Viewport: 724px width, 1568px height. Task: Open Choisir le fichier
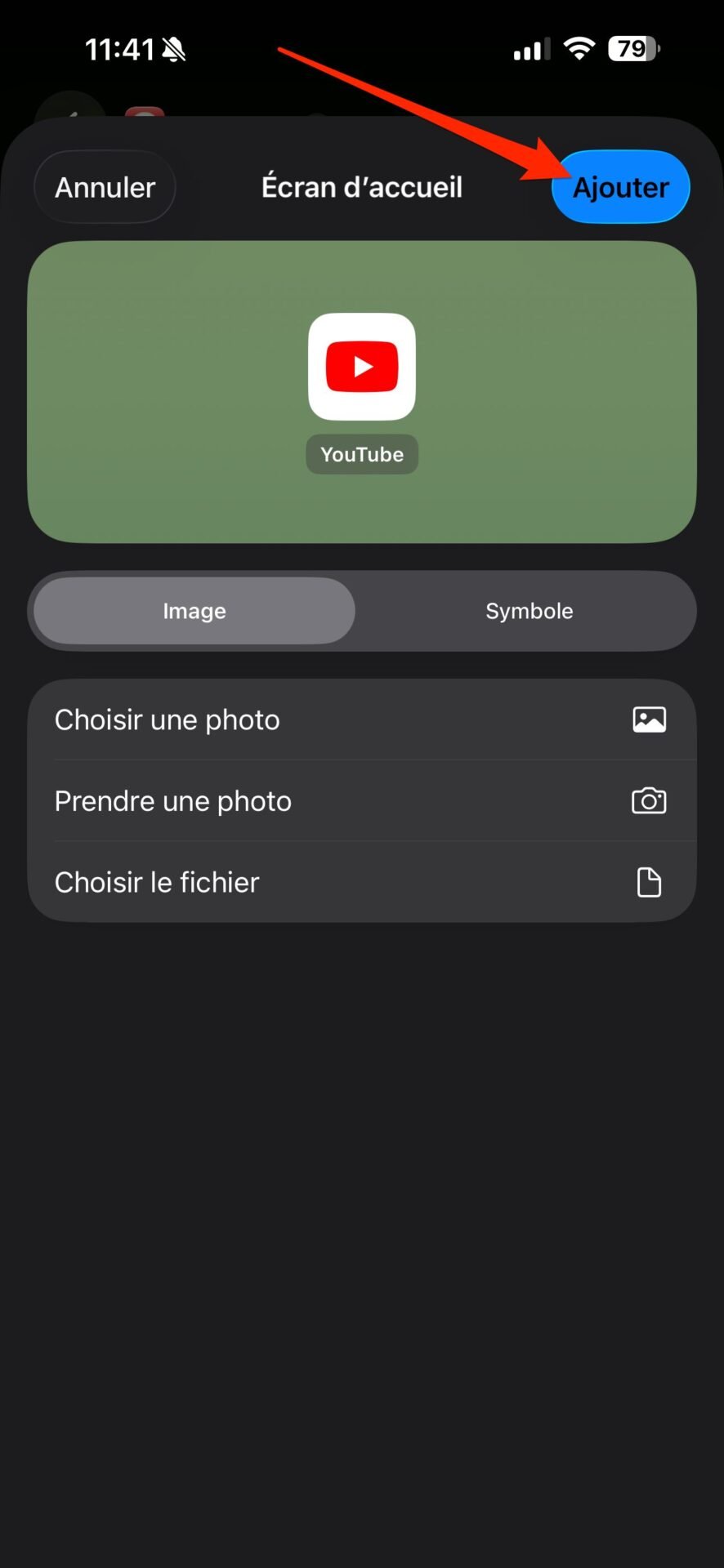[x=362, y=882]
